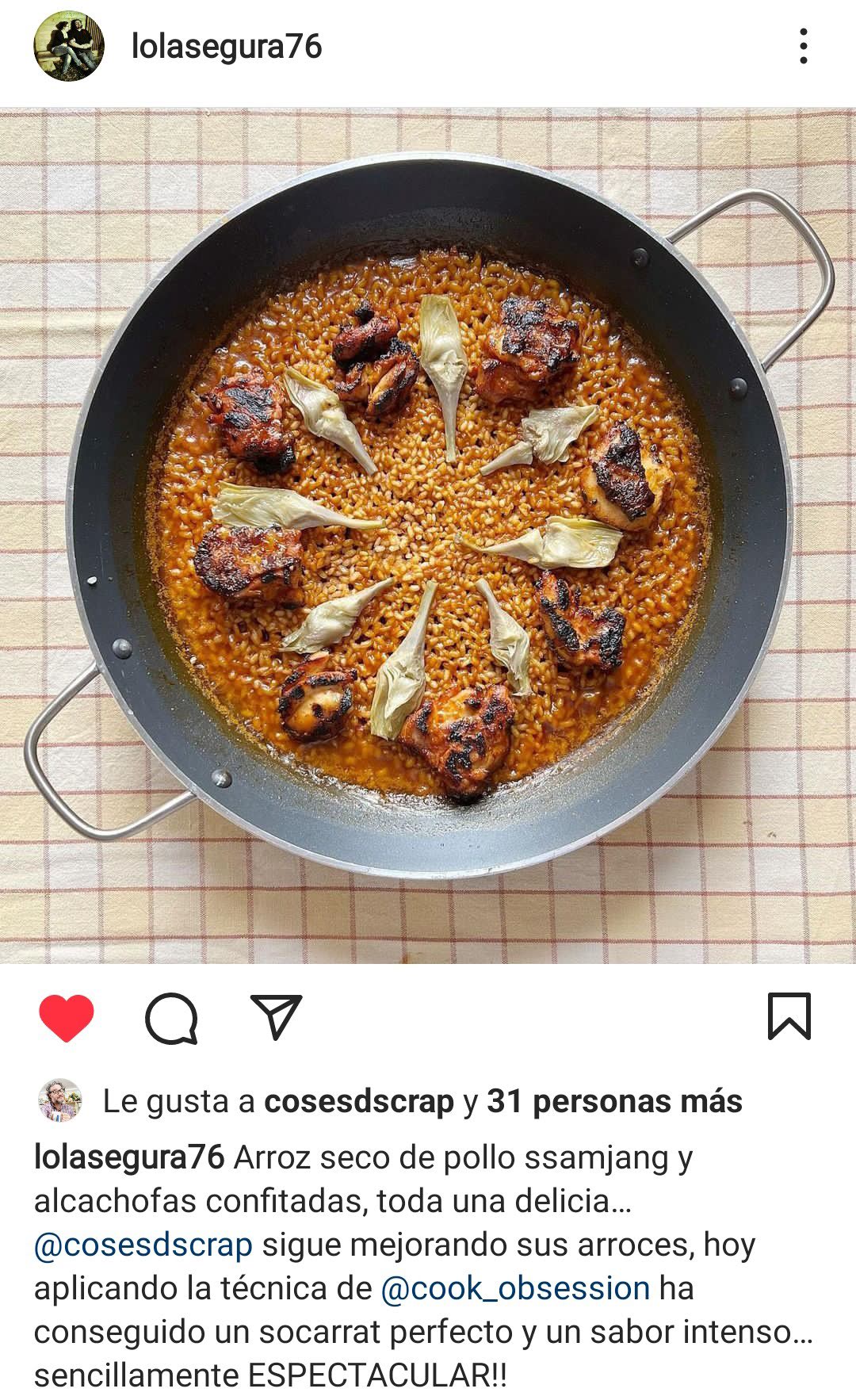Tap the paella photo
856x1400 pixels.
coord(428,536)
